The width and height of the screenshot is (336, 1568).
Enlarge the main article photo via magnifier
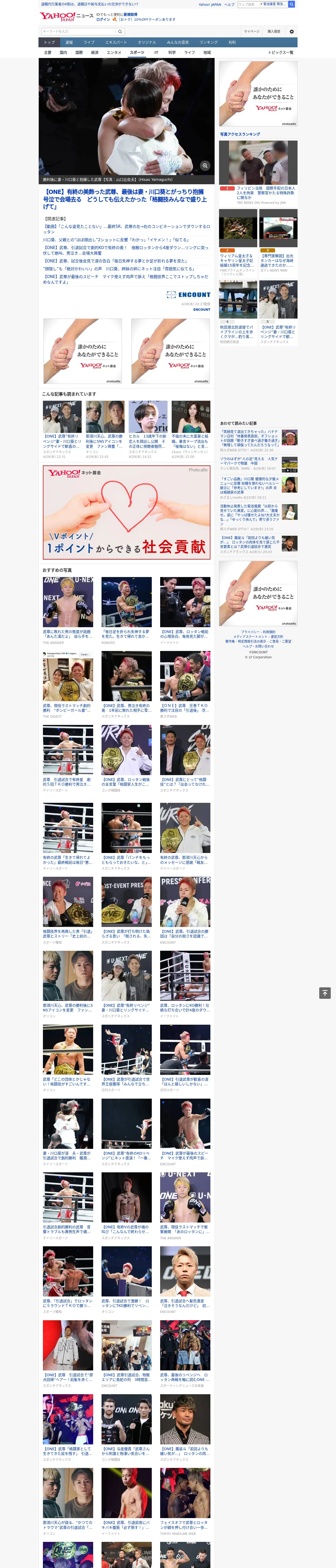pyautogui.click(x=205, y=166)
